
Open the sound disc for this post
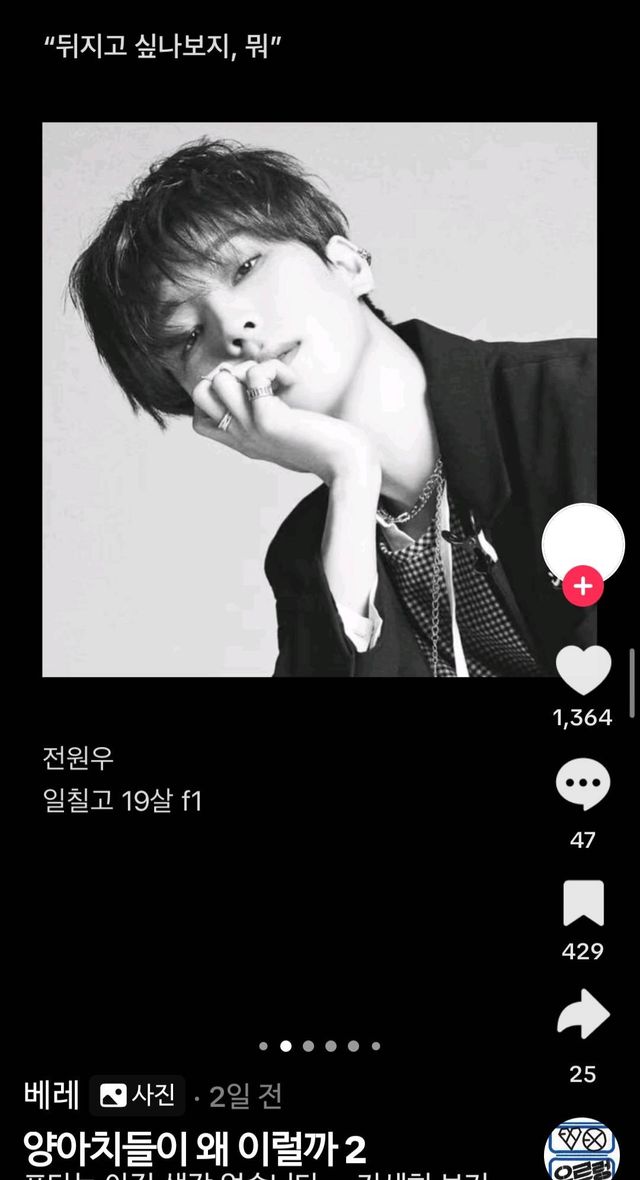coord(582,1150)
